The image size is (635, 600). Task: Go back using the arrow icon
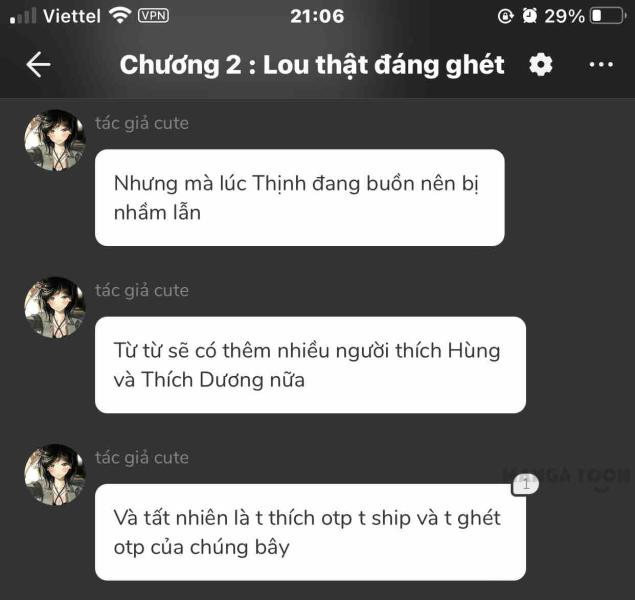coord(38,65)
